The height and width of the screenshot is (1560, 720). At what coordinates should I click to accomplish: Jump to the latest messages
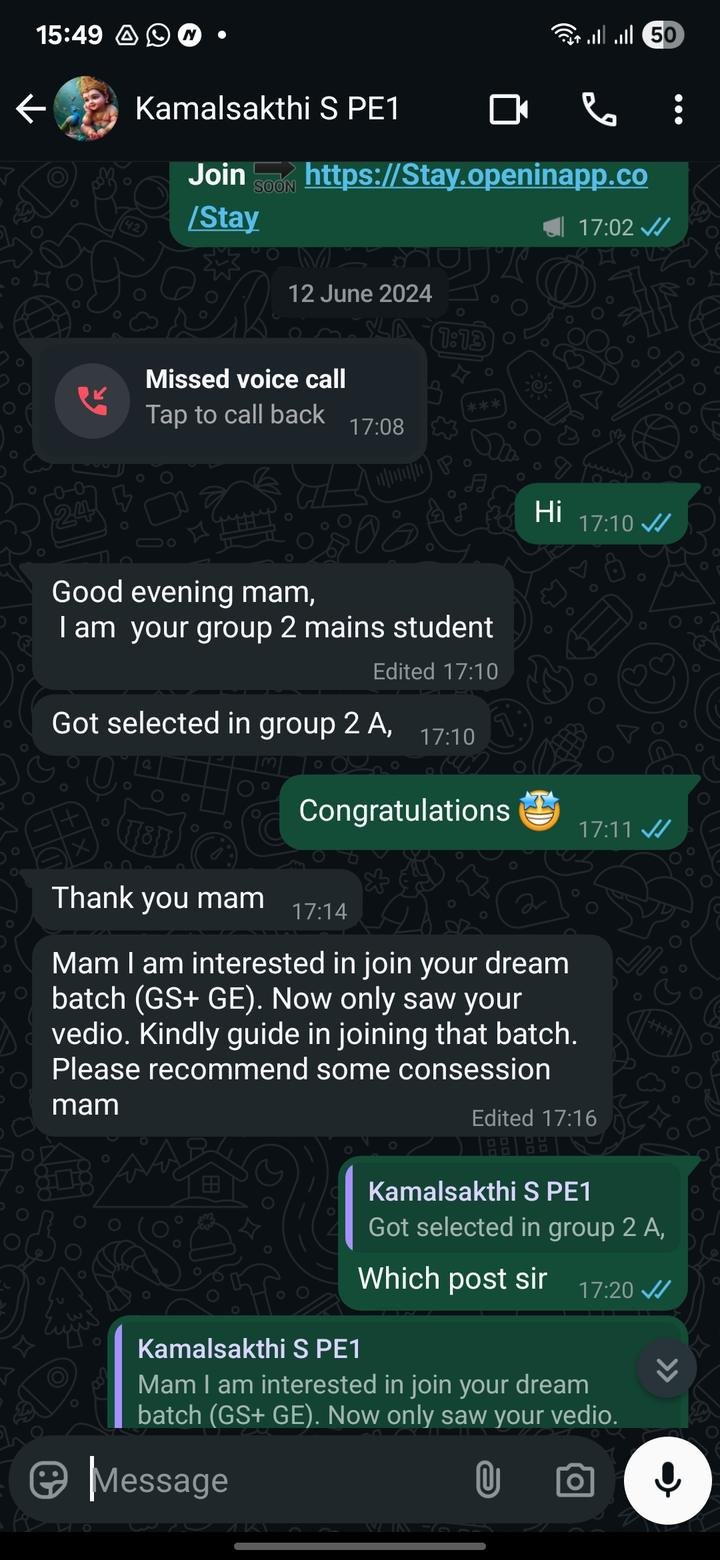tap(667, 1369)
